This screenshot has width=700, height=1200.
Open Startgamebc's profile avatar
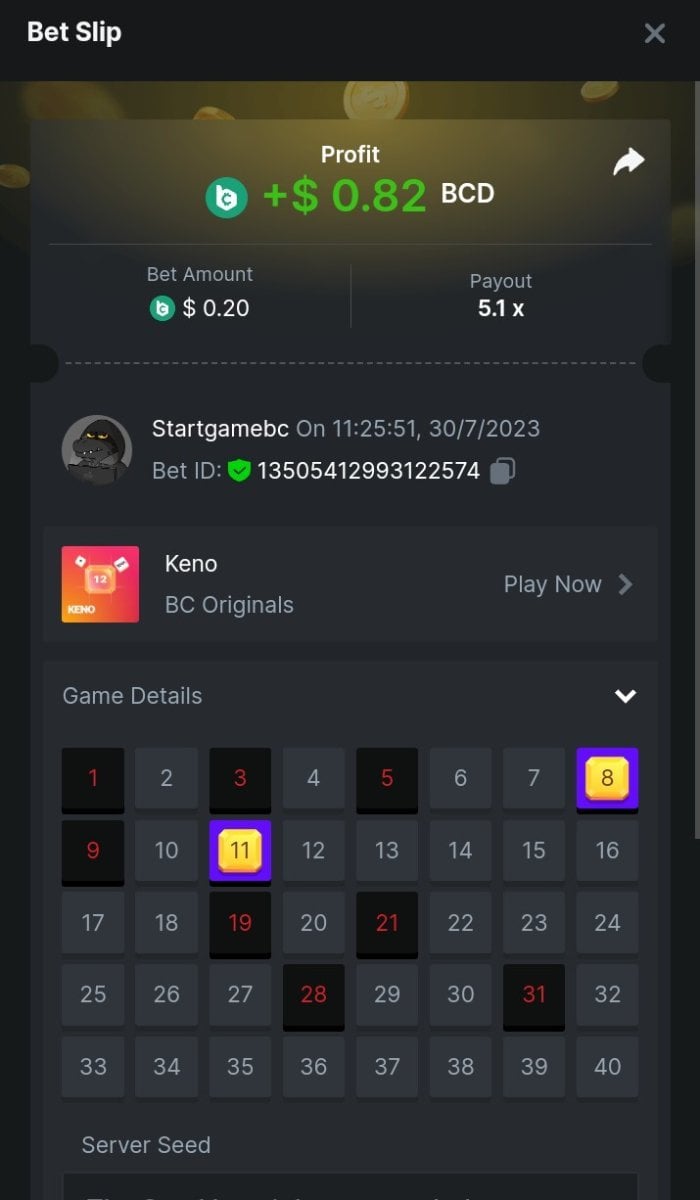[97, 450]
